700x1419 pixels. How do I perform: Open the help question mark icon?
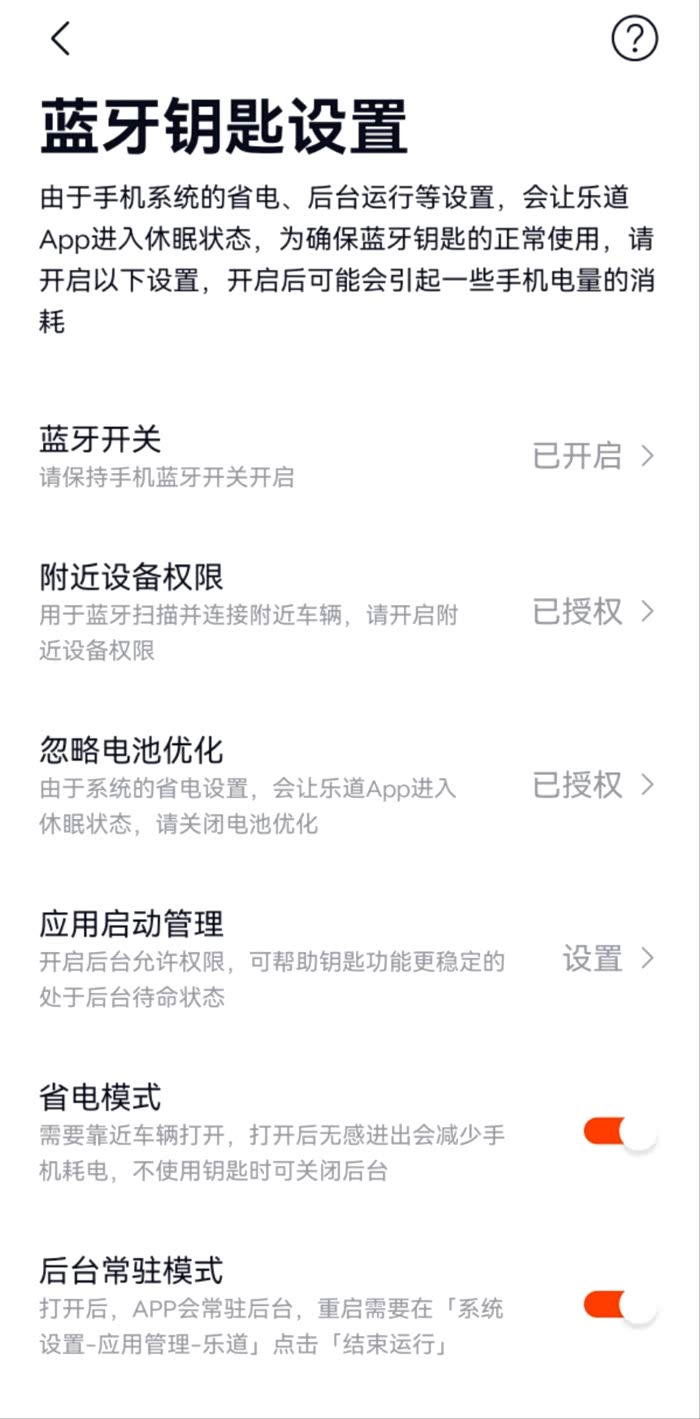tap(634, 39)
